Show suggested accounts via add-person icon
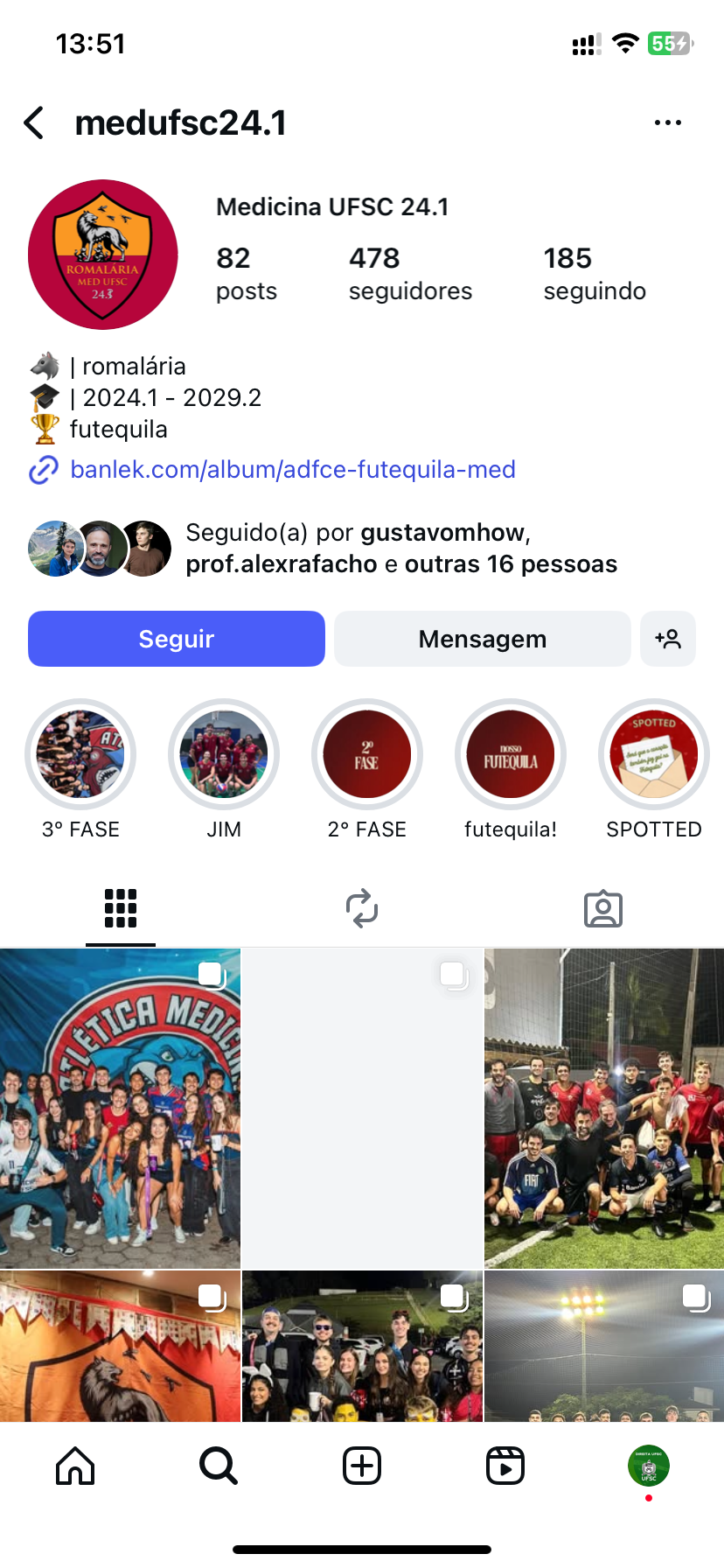The image size is (724, 1568). click(668, 639)
